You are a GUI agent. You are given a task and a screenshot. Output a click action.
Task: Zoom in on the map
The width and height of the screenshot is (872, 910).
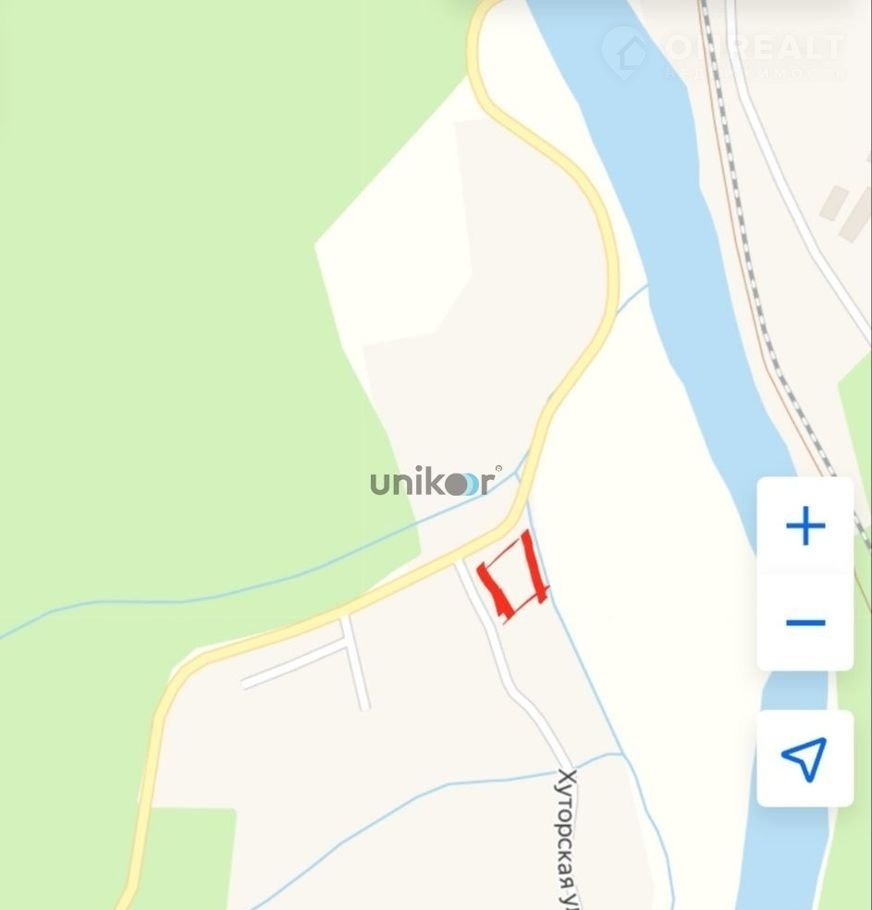tap(805, 526)
